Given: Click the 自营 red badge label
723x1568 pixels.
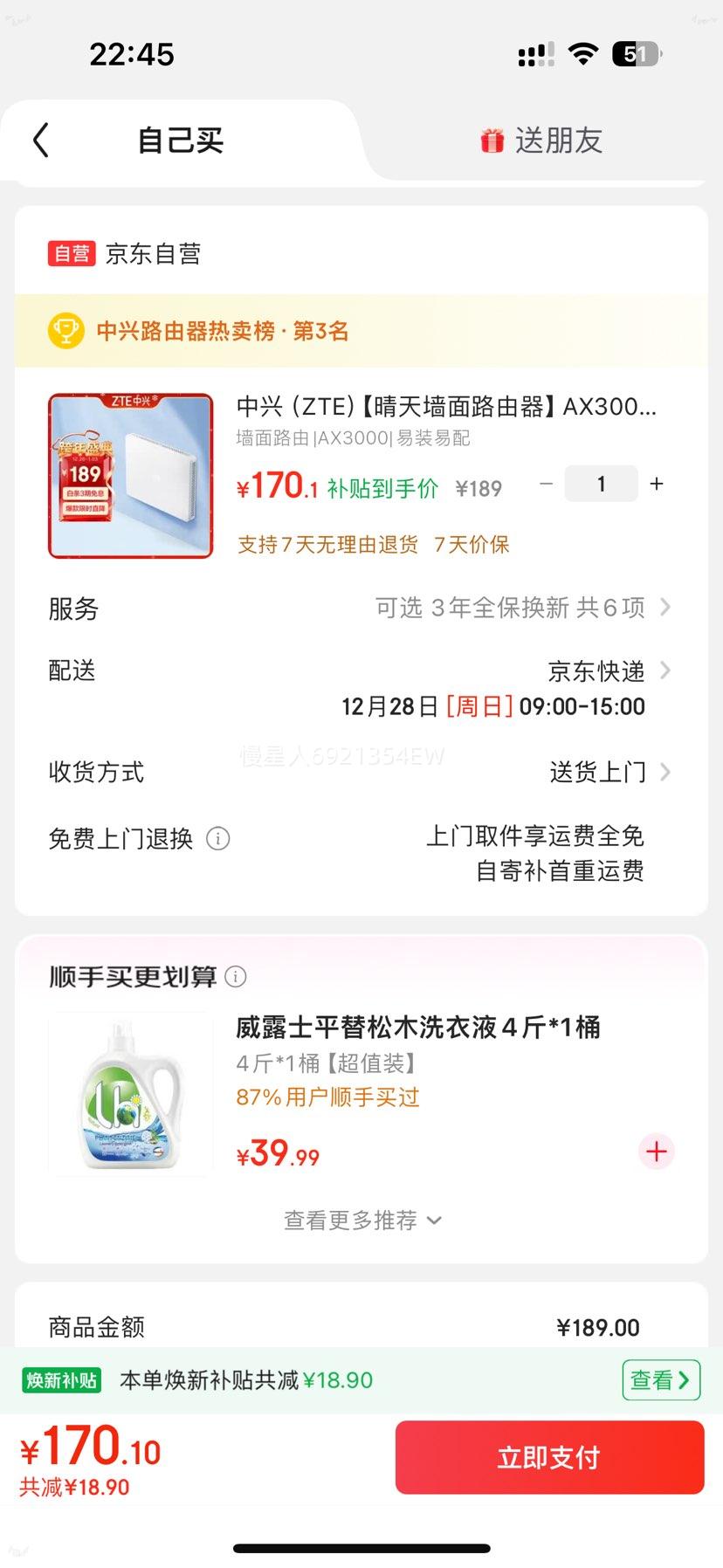Looking at the screenshot, I should click(71, 254).
